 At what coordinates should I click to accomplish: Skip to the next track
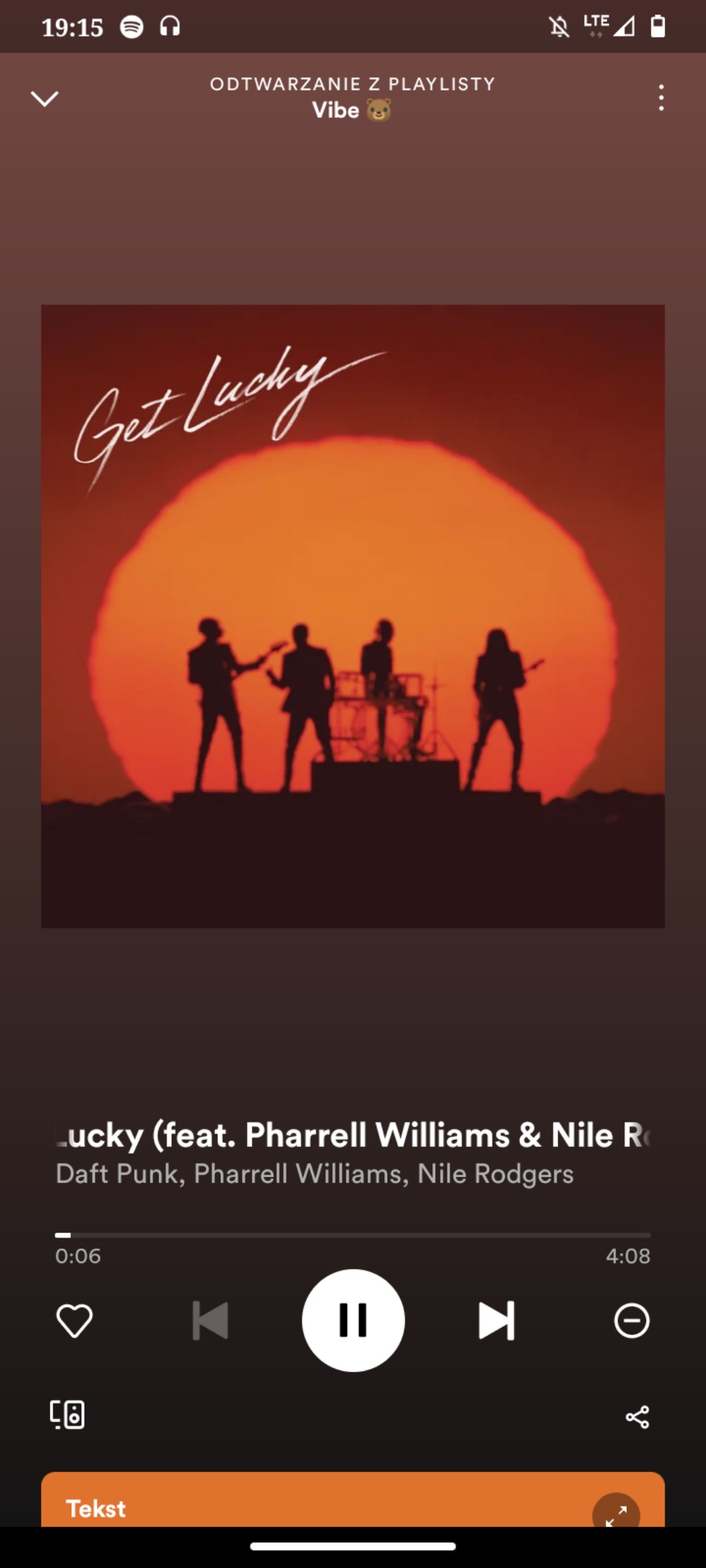[496, 1320]
